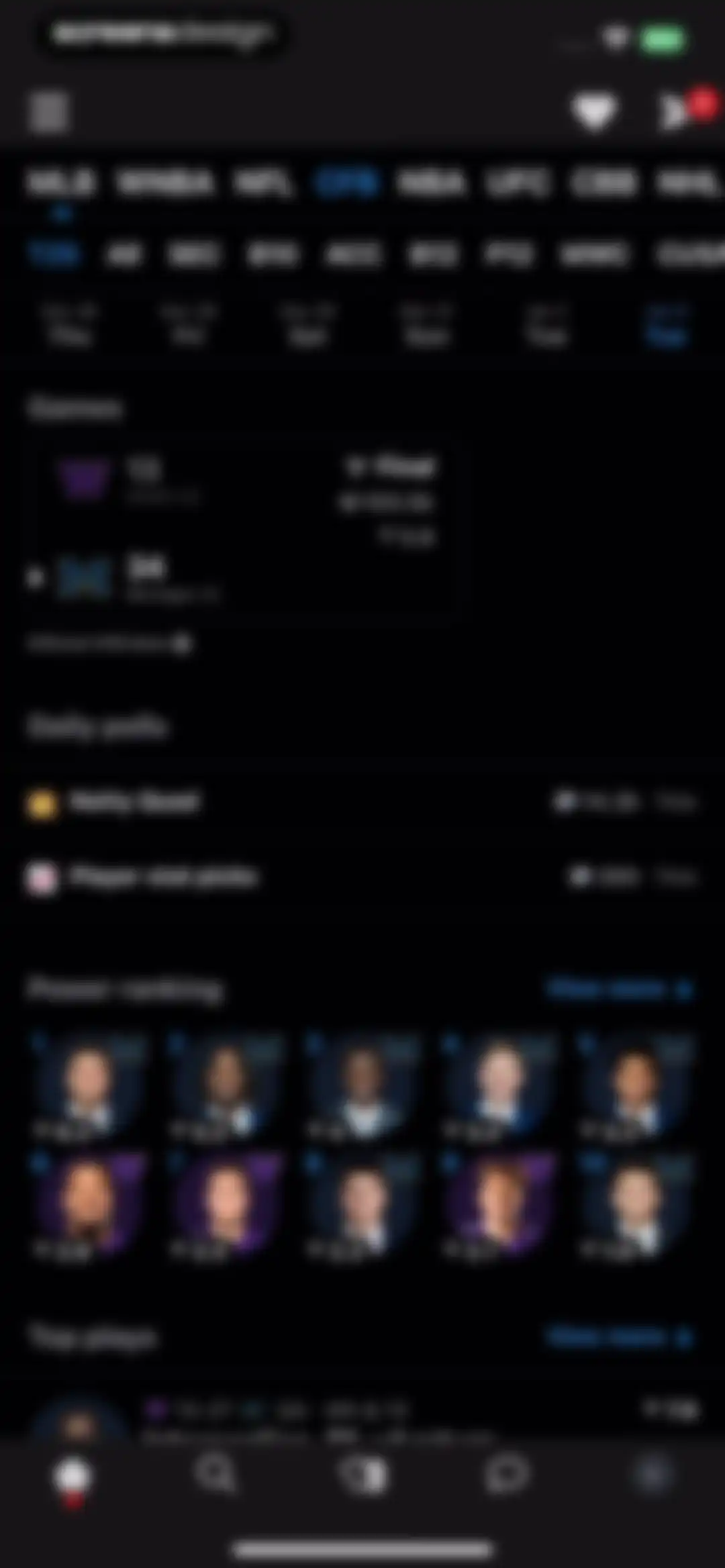Open the search tab in the bottom bar
The image size is (725, 1568).
[x=216, y=1475]
